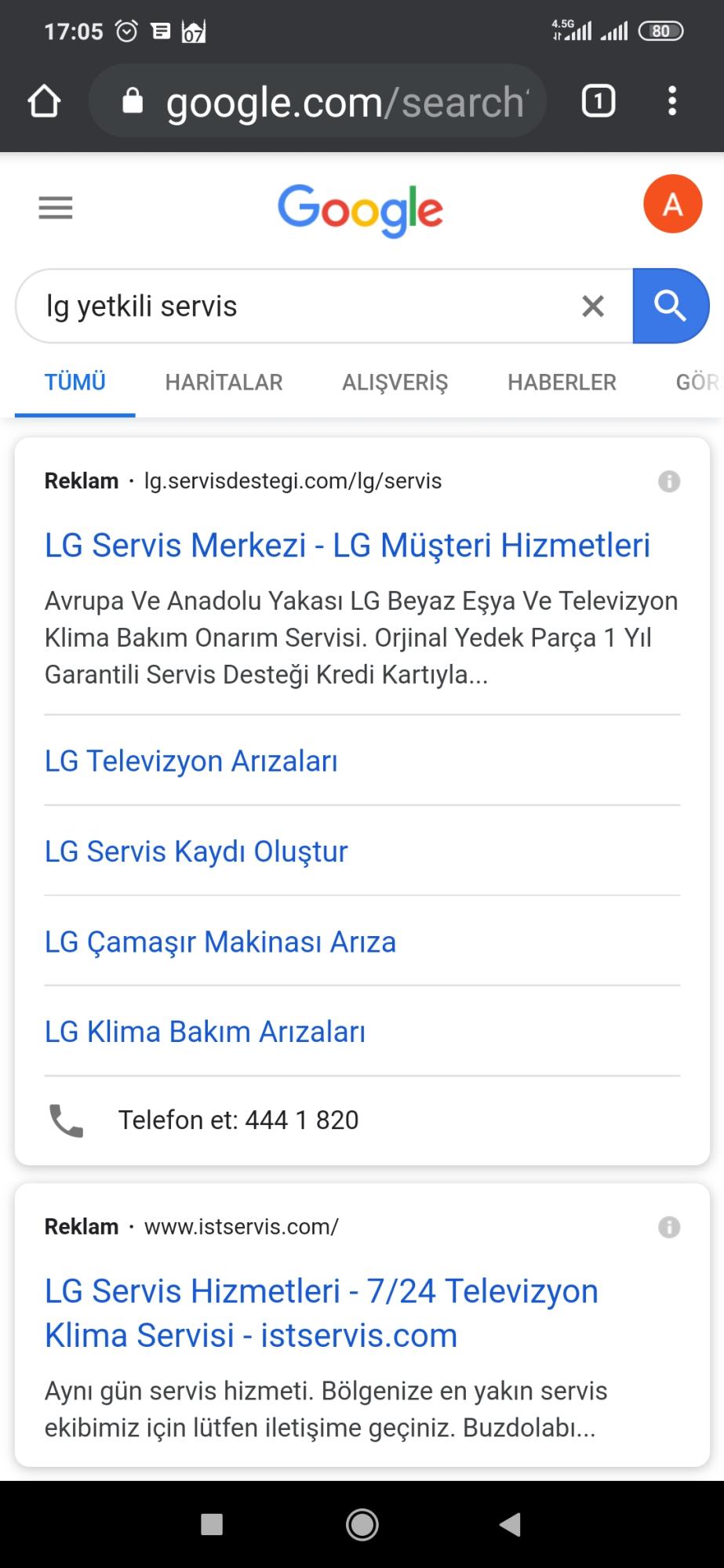This screenshot has width=724, height=1568.
Task: Open the LG Servis Merkezi ad result
Action: coord(347,546)
